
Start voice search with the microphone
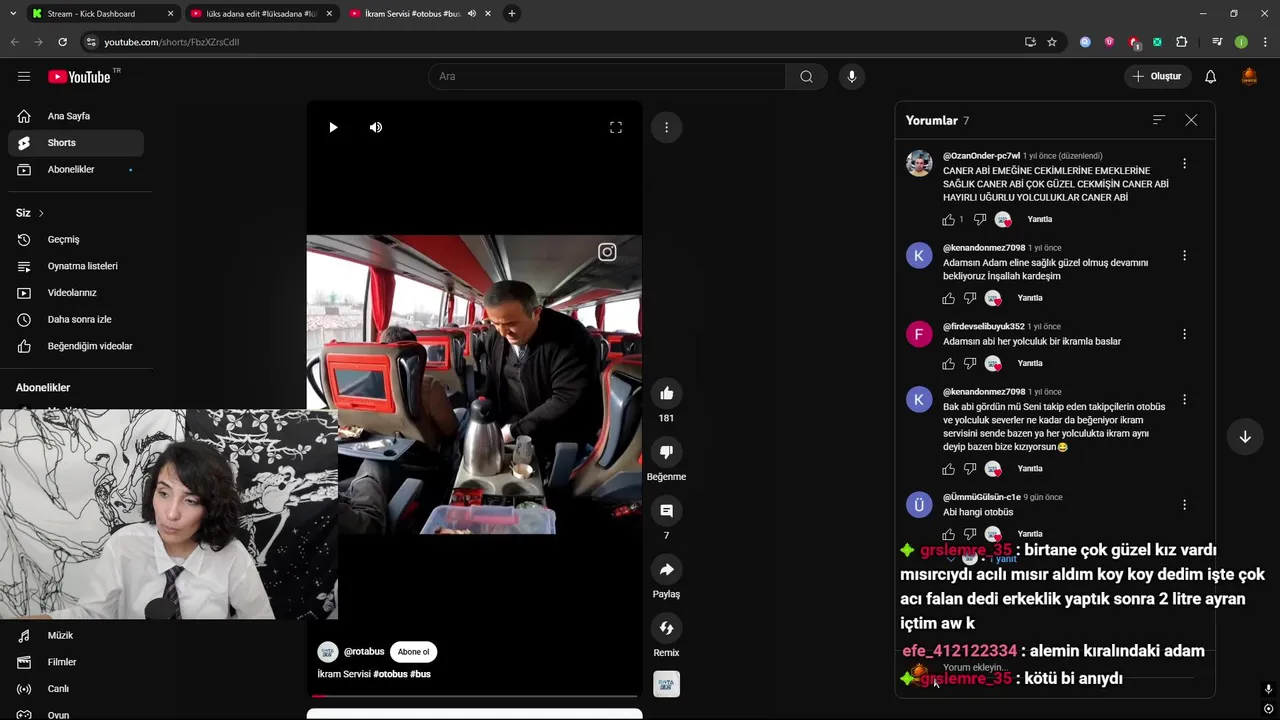tap(852, 77)
